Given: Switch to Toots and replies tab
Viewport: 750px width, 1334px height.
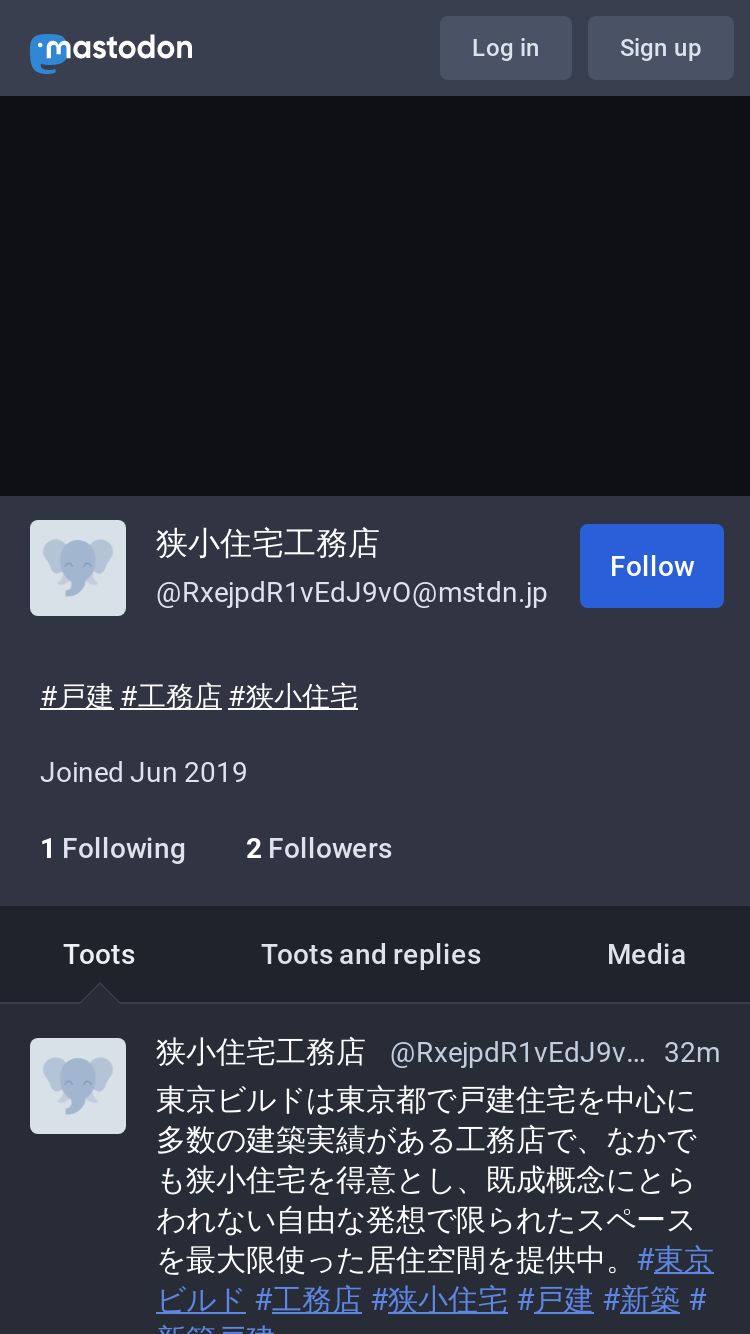Looking at the screenshot, I should click(371, 954).
